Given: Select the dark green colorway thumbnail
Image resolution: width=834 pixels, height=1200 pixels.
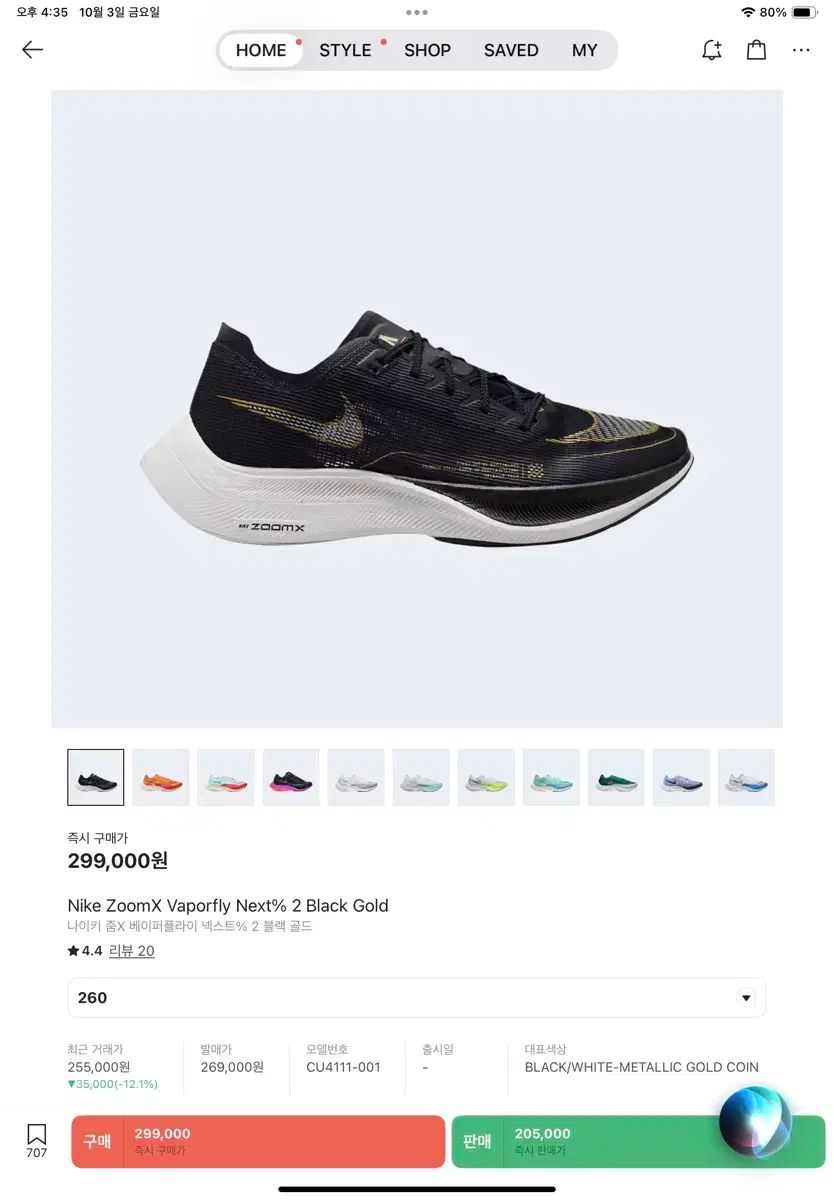Looking at the screenshot, I should tap(616, 777).
